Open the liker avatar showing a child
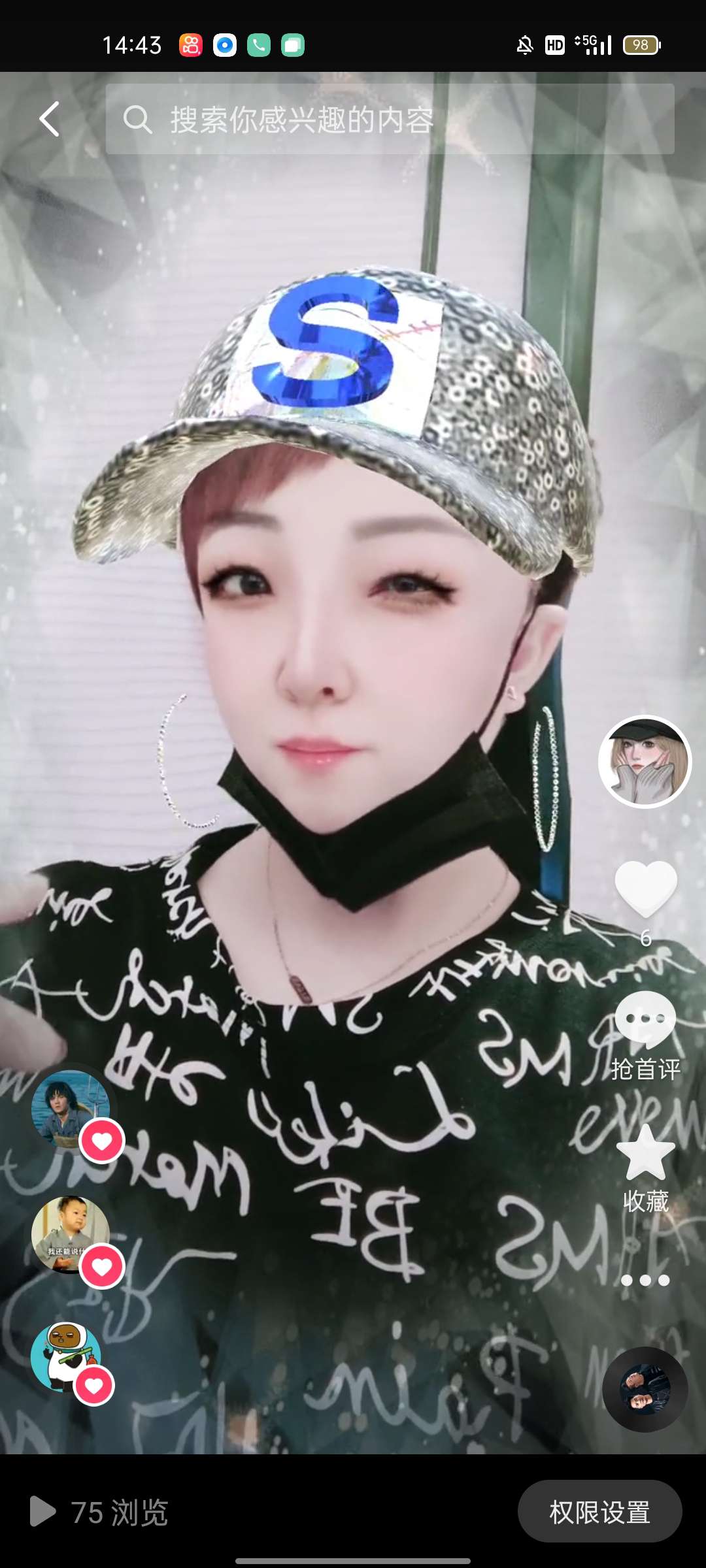Viewport: 706px width, 1568px height. click(x=71, y=1233)
